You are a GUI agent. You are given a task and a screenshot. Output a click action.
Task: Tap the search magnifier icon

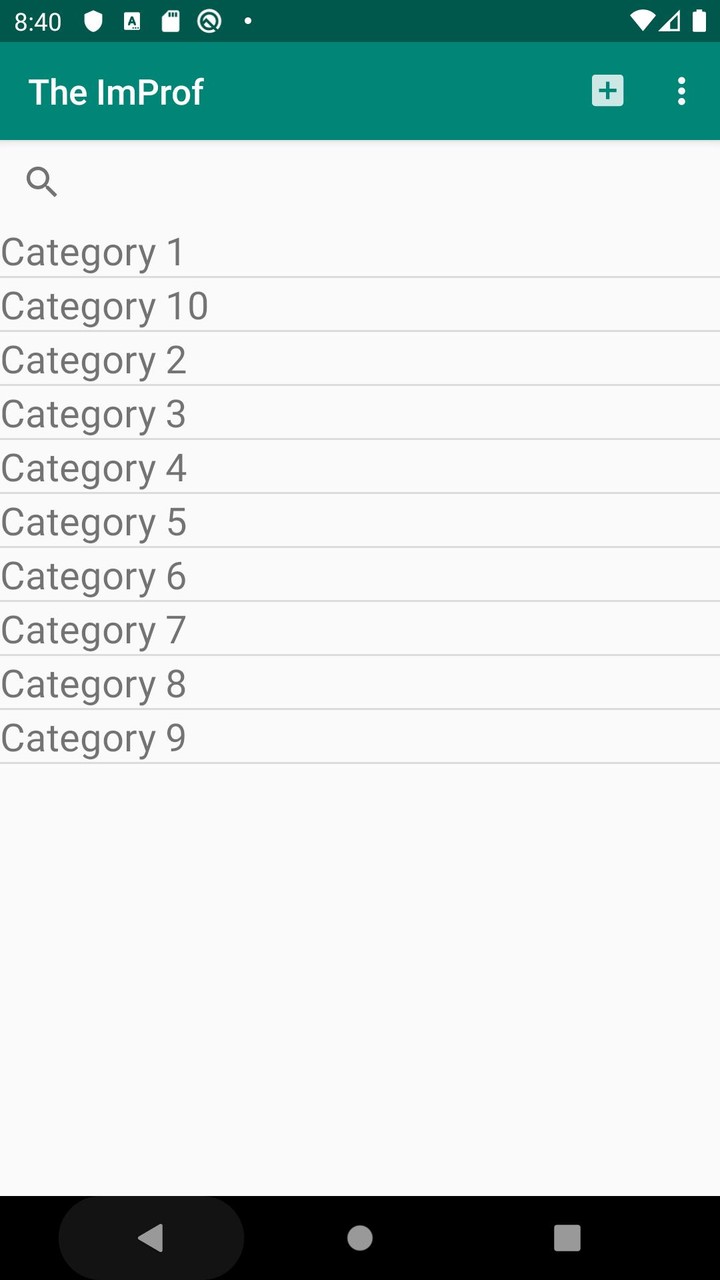(x=42, y=182)
